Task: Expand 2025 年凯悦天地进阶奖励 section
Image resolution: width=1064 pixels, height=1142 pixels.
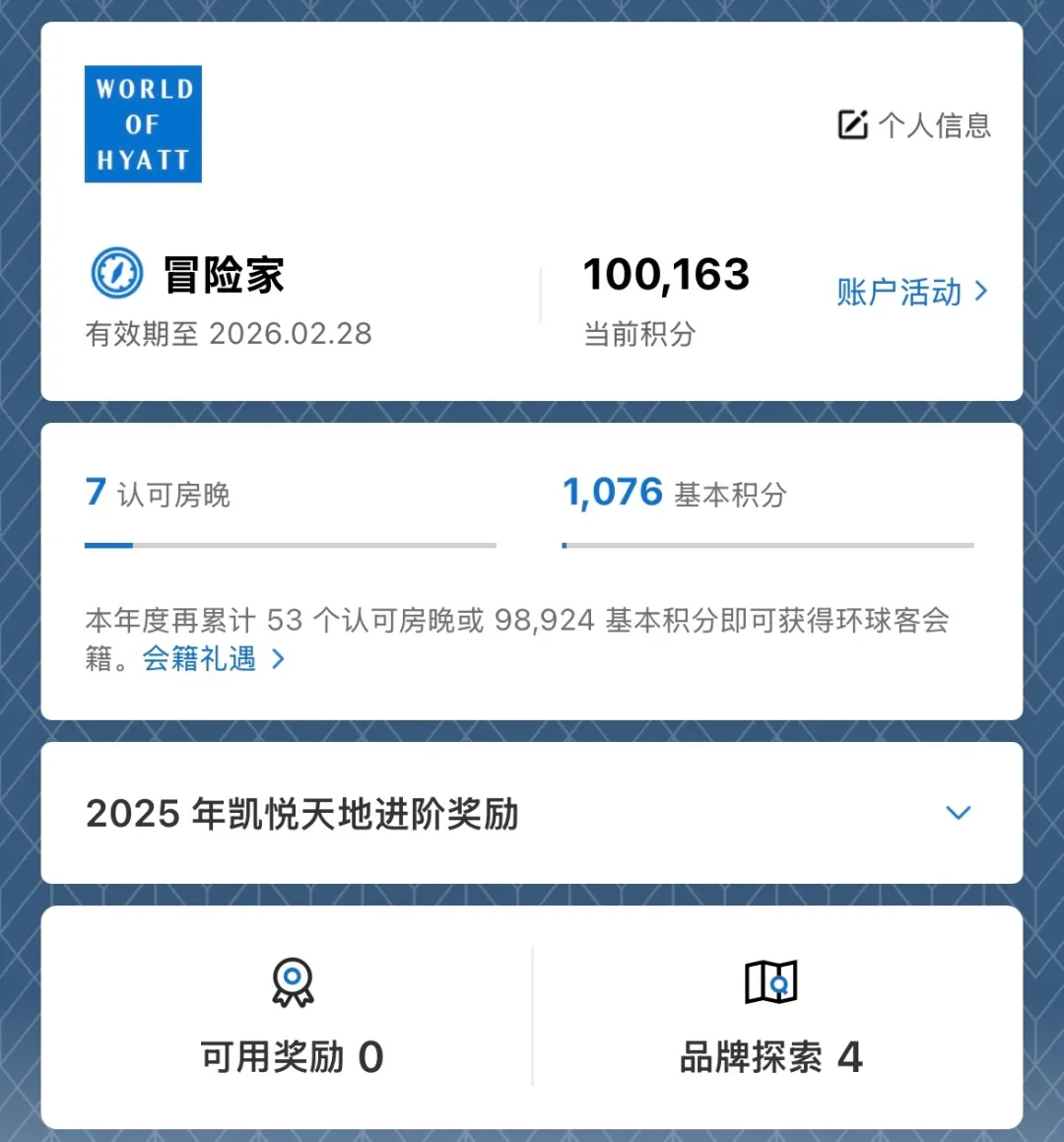Action: [x=957, y=813]
